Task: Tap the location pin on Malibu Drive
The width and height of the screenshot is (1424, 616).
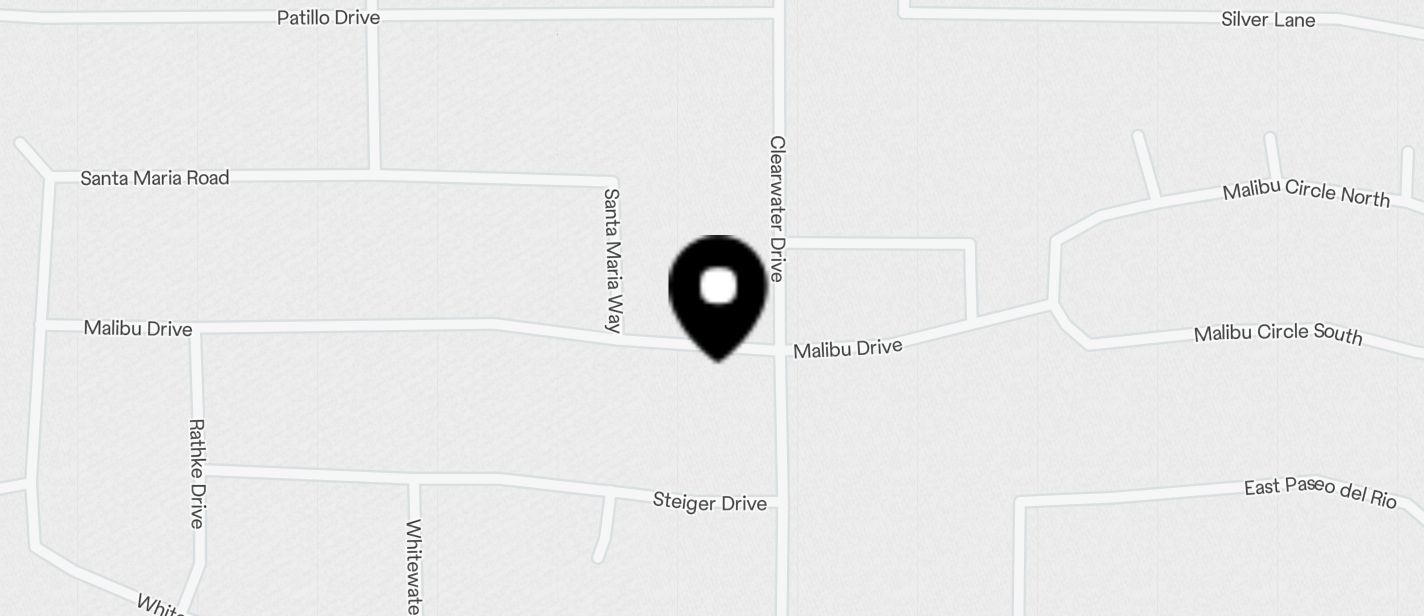Action: tap(718, 293)
